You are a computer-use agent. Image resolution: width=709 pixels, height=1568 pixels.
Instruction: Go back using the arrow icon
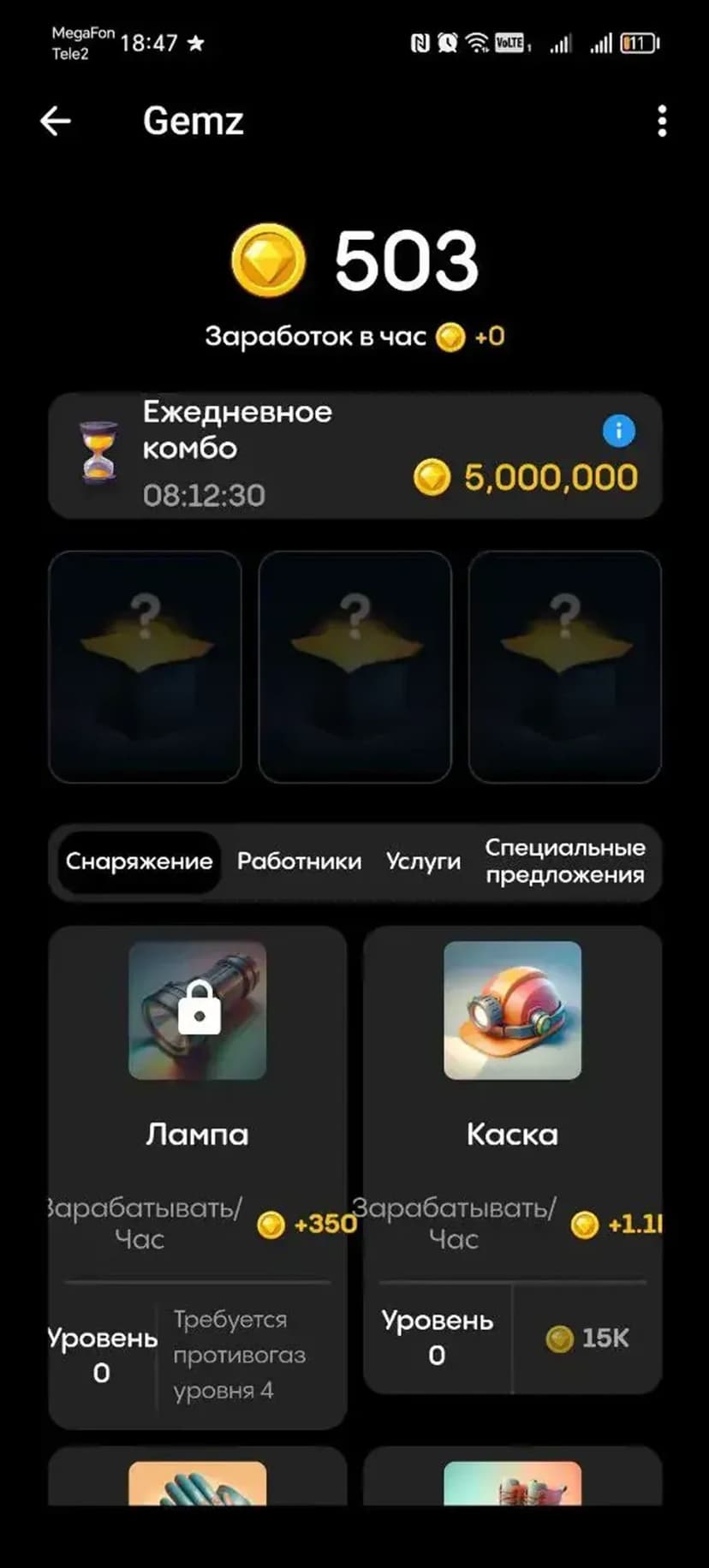(x=56, y=122)
